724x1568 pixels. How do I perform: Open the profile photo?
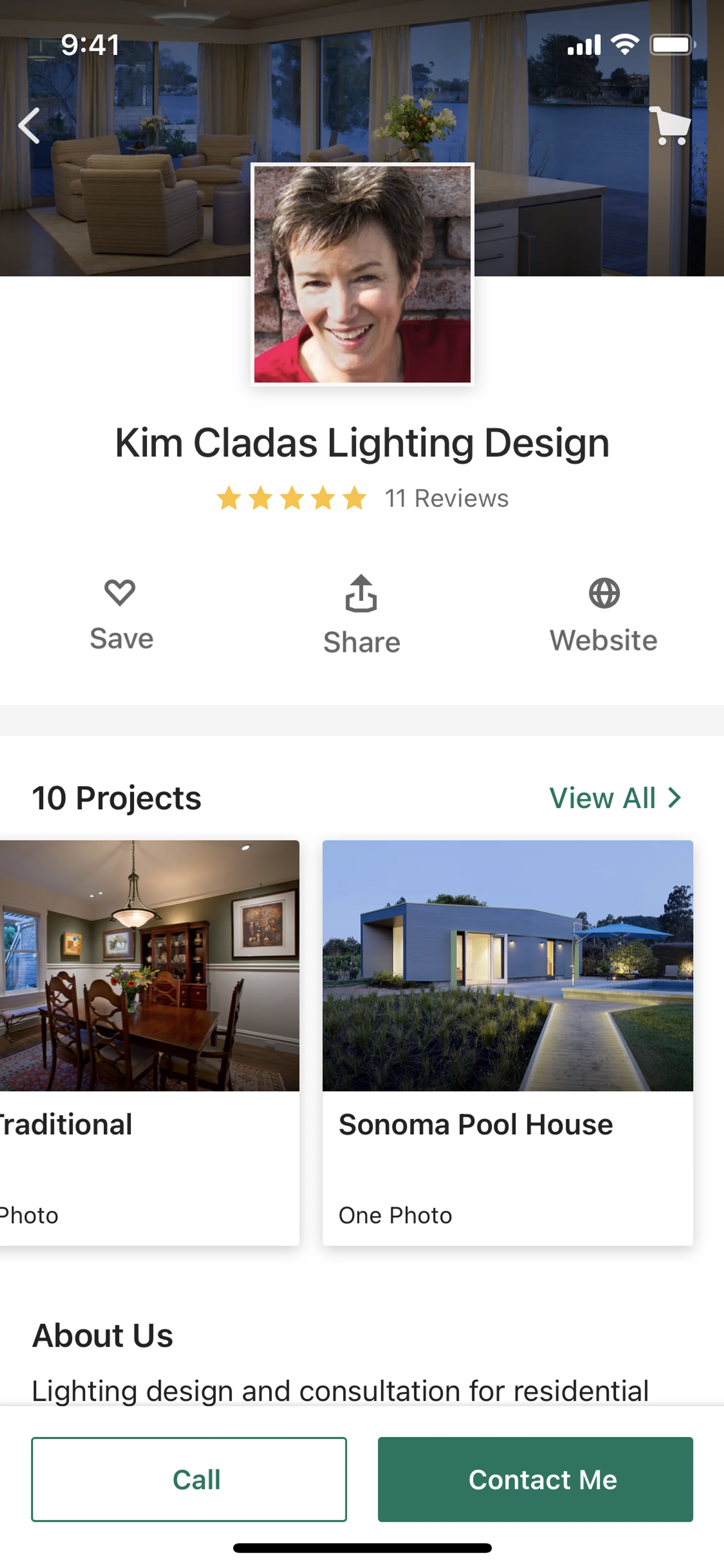363,275
